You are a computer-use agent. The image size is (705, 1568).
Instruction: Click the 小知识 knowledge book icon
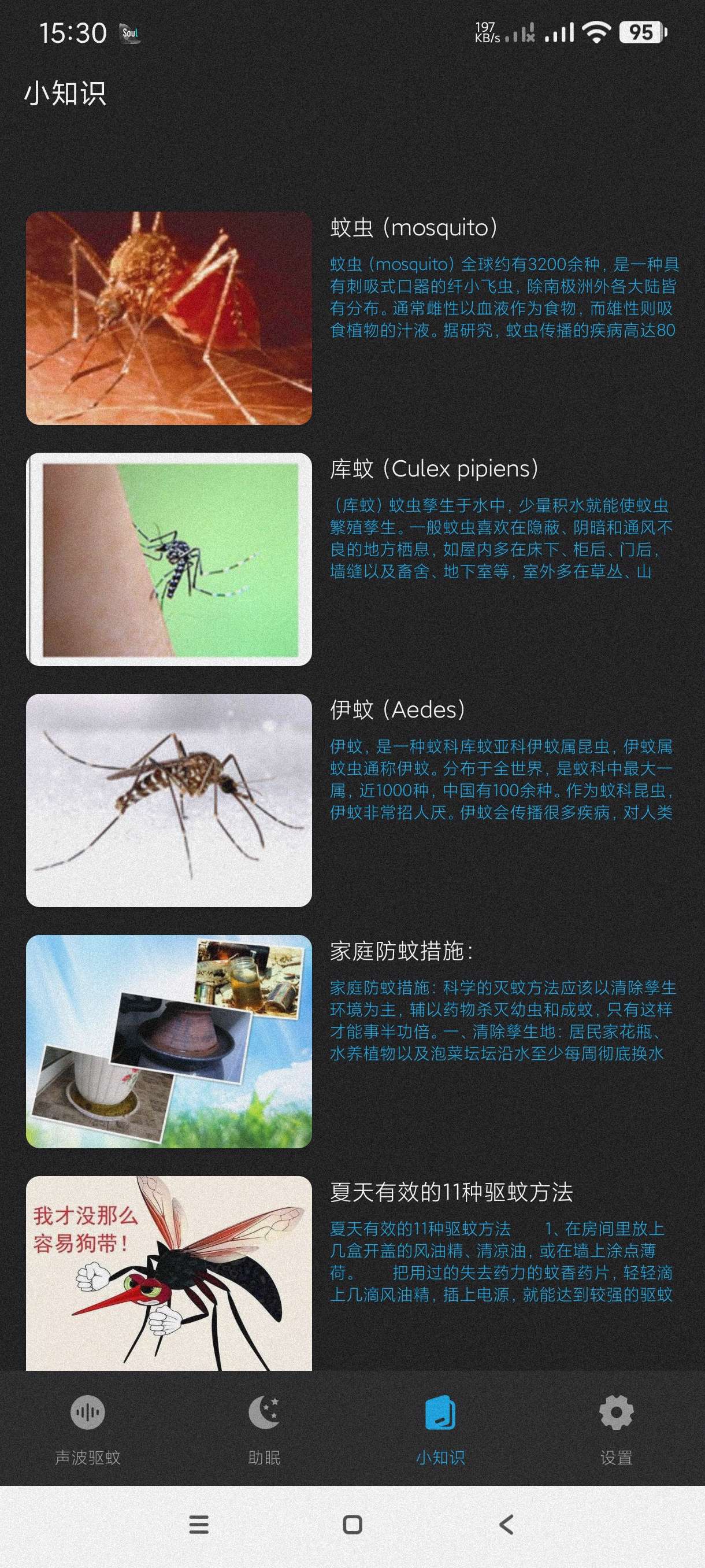pyautogui.click(x=440, y=1411)
